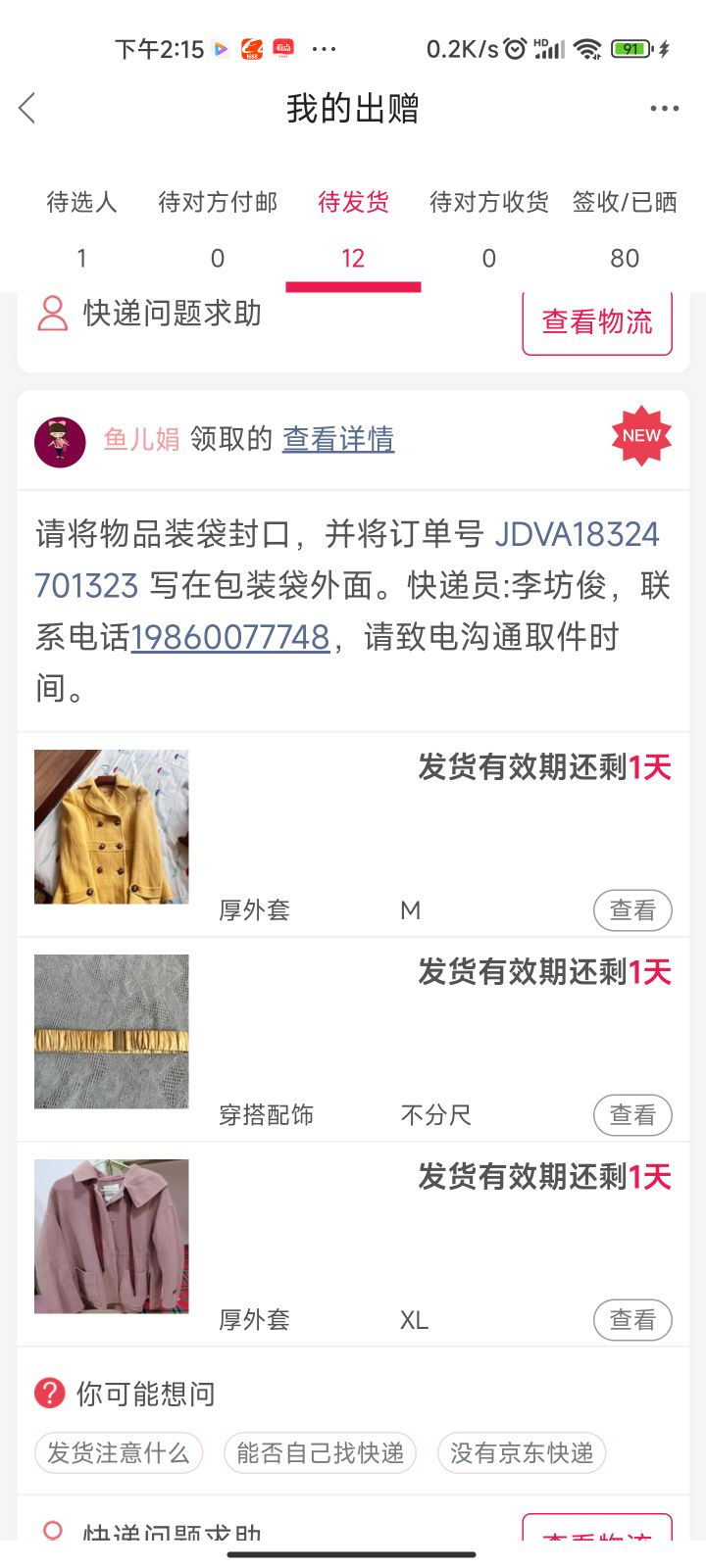The width and height of the screenshot is (706, 1568).
Task: Select the 能否自己找快递 question chip
Action: (320, 1452)
